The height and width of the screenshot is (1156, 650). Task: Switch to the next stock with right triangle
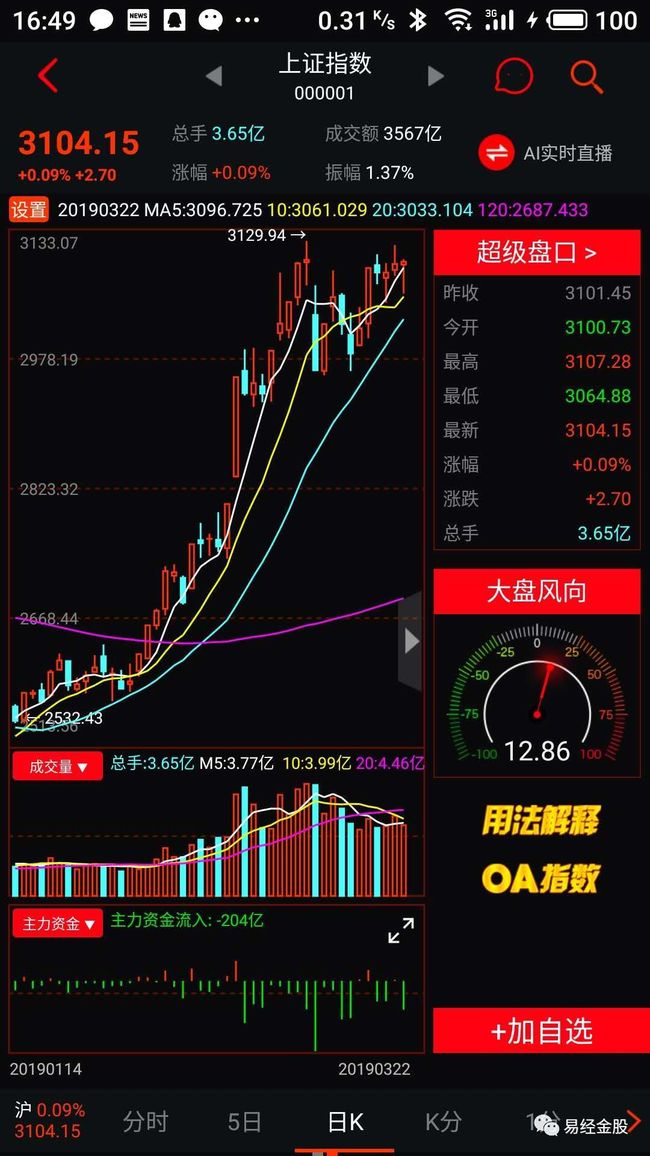[x=436, y=76]
